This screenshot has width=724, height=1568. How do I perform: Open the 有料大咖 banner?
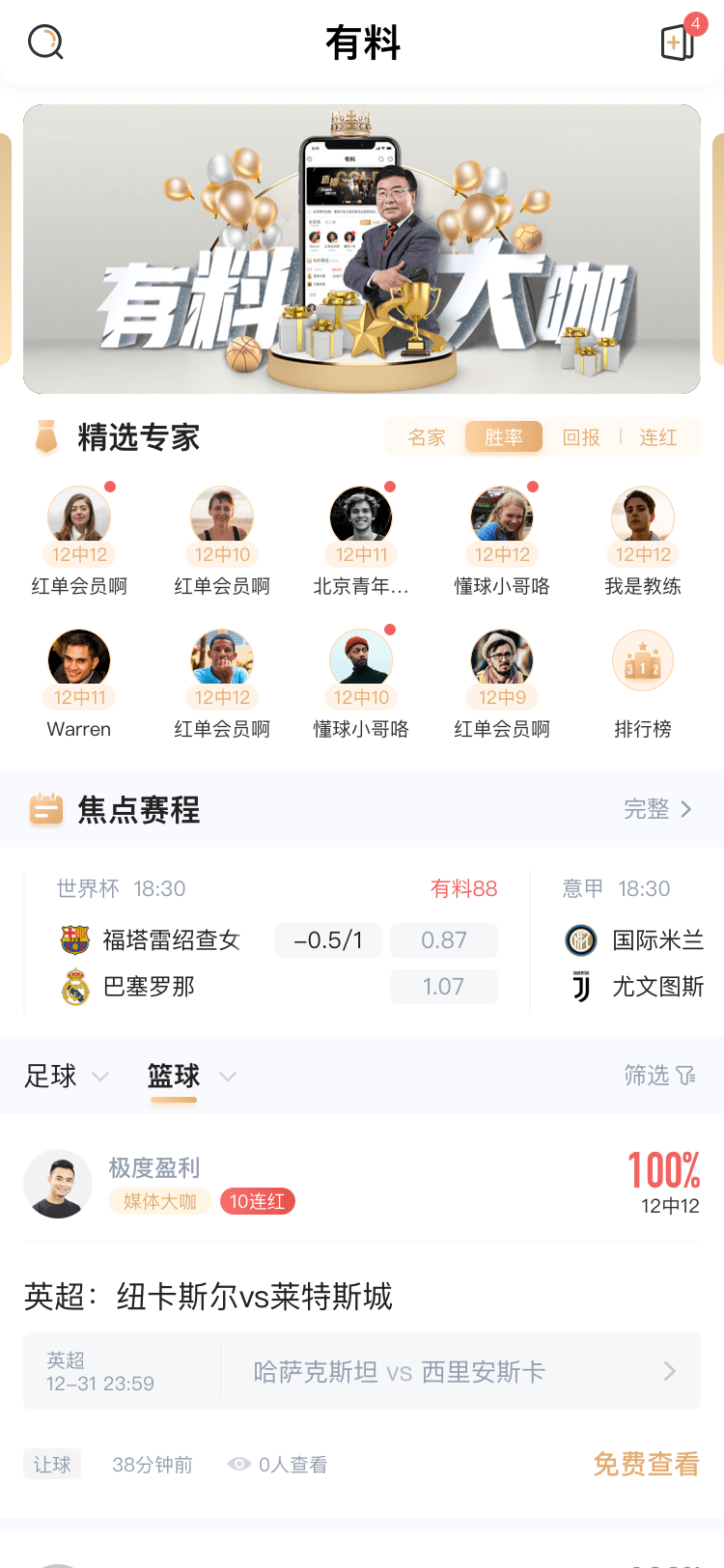(362, 249)
